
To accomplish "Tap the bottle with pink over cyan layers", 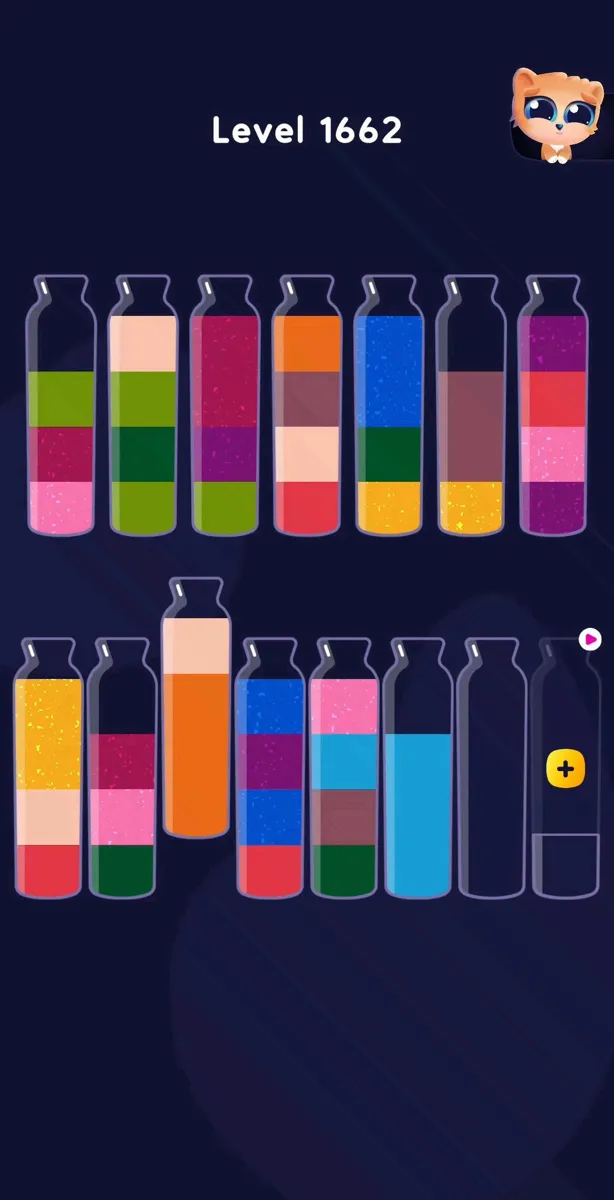I will [344, 767].
